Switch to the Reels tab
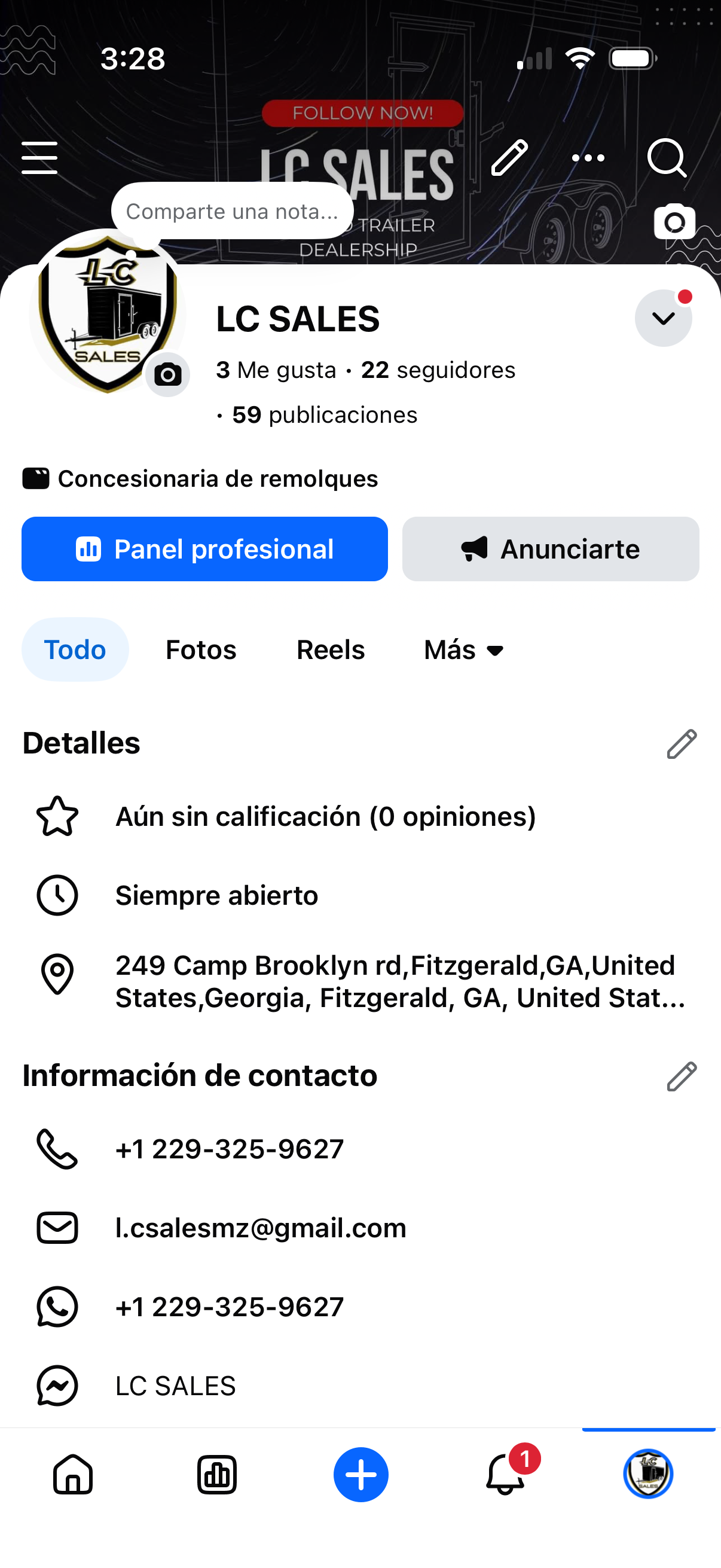 pos(331,649)
